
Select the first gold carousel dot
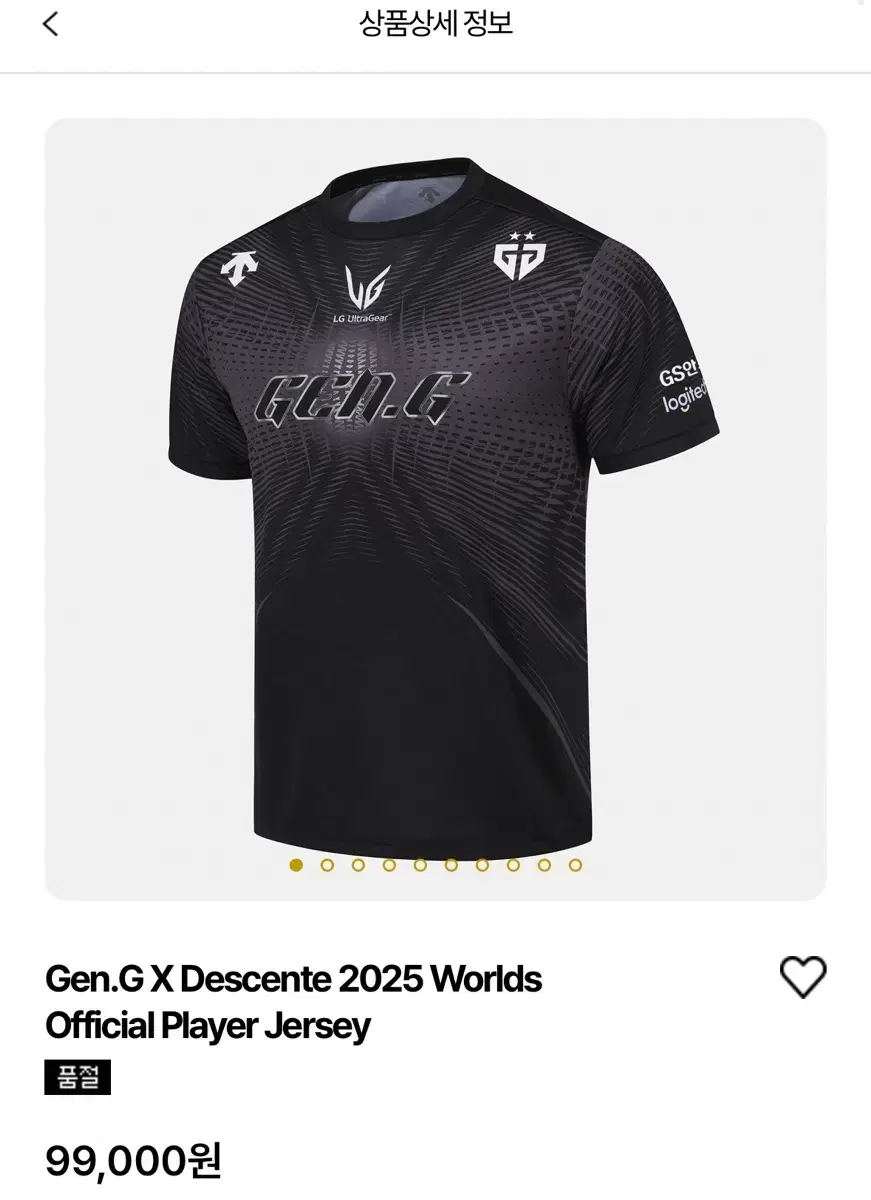[294, 864]
